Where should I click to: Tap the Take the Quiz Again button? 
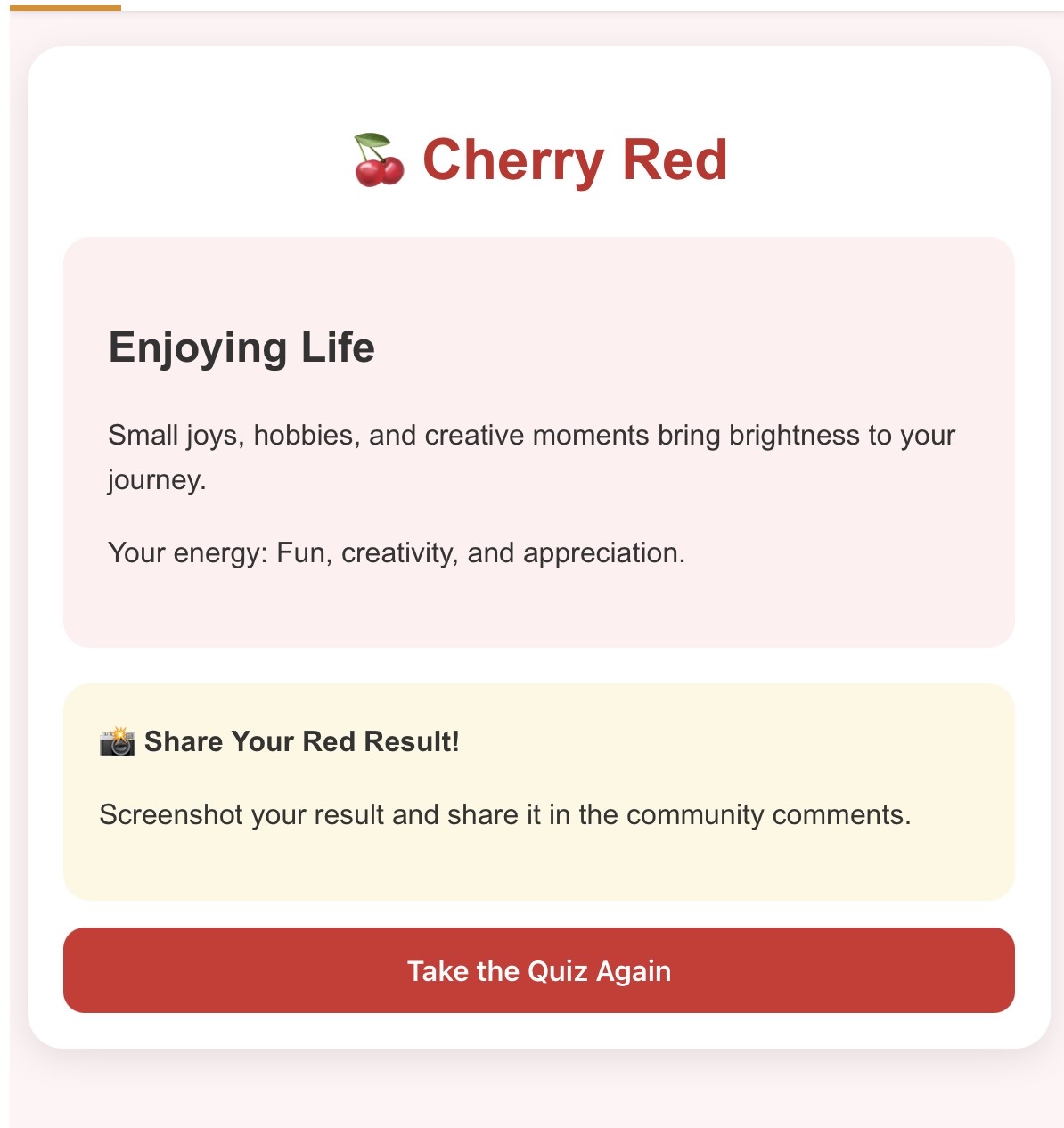click(538, 970)
